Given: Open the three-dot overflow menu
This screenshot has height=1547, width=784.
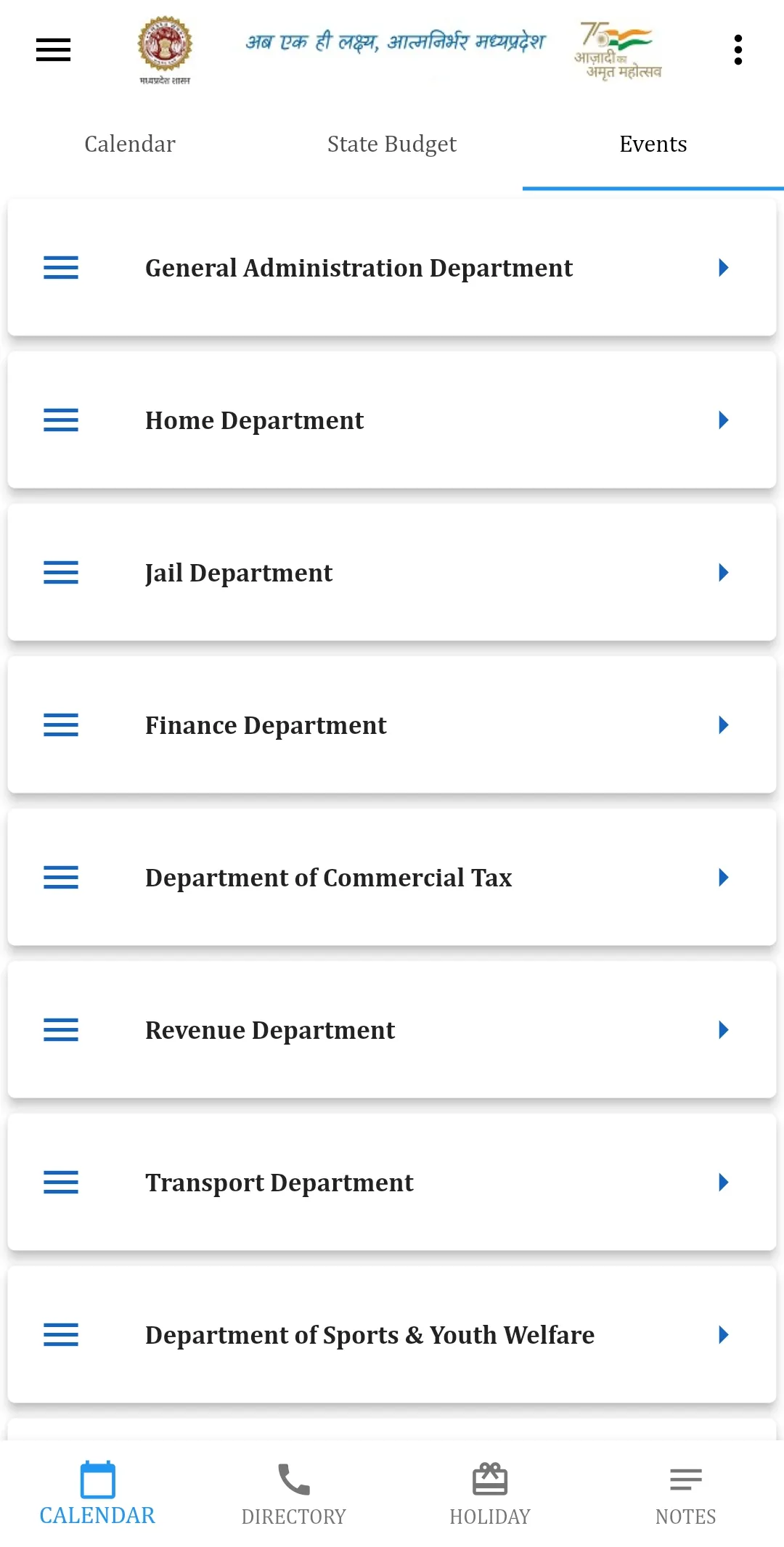Looking at the screenshot, I should (x=738, y=49).
